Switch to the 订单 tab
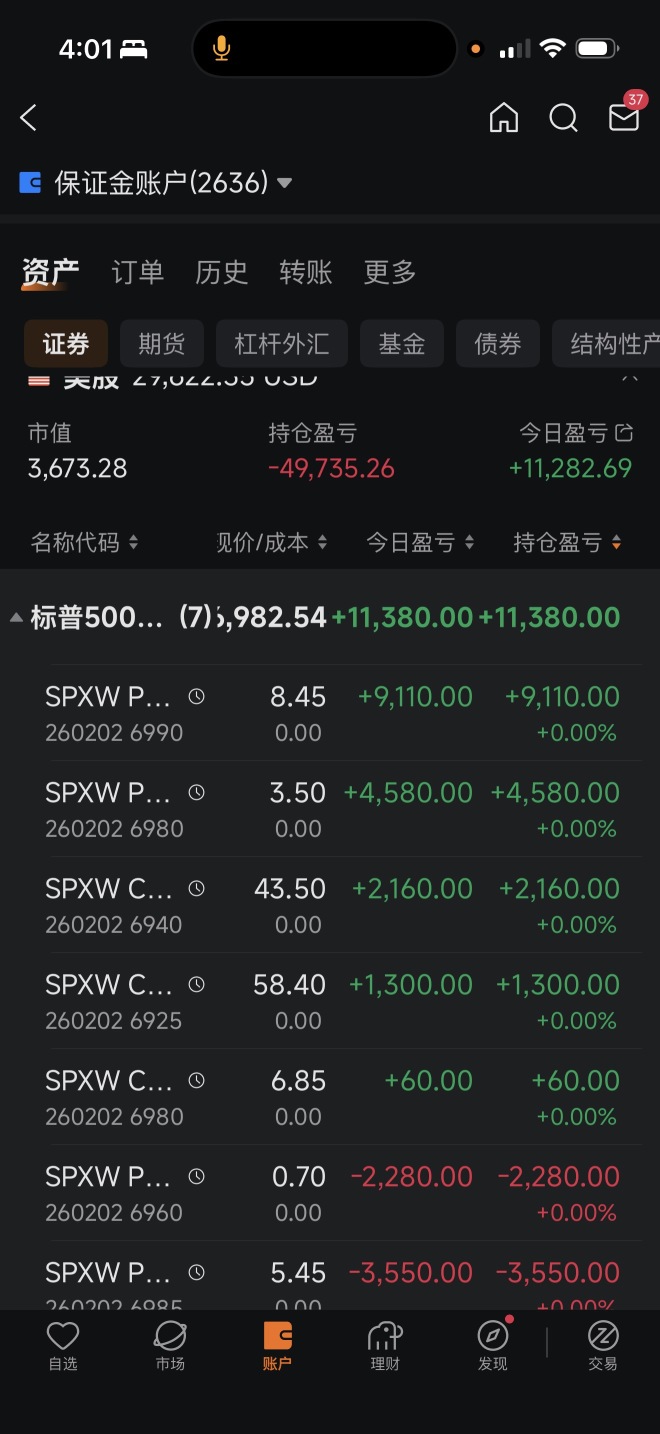 coord(137,272)
